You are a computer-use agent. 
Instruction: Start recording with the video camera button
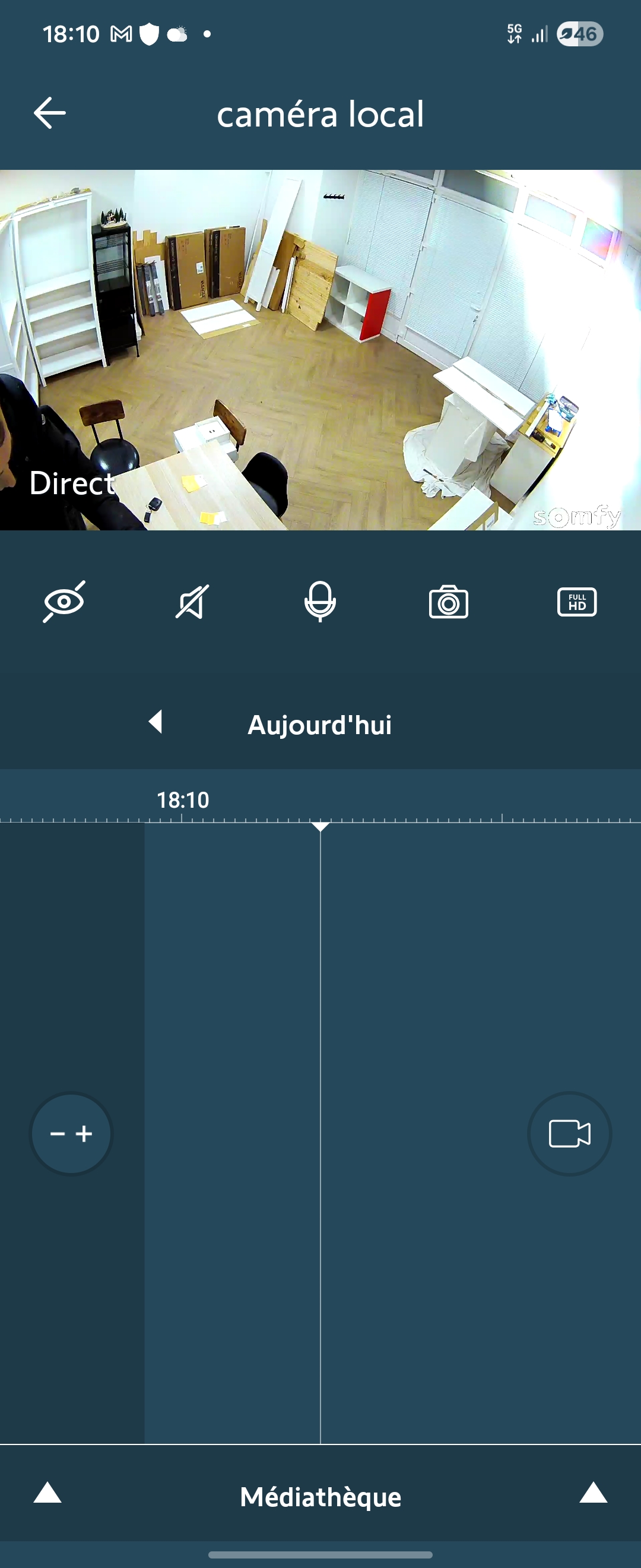569,1134
